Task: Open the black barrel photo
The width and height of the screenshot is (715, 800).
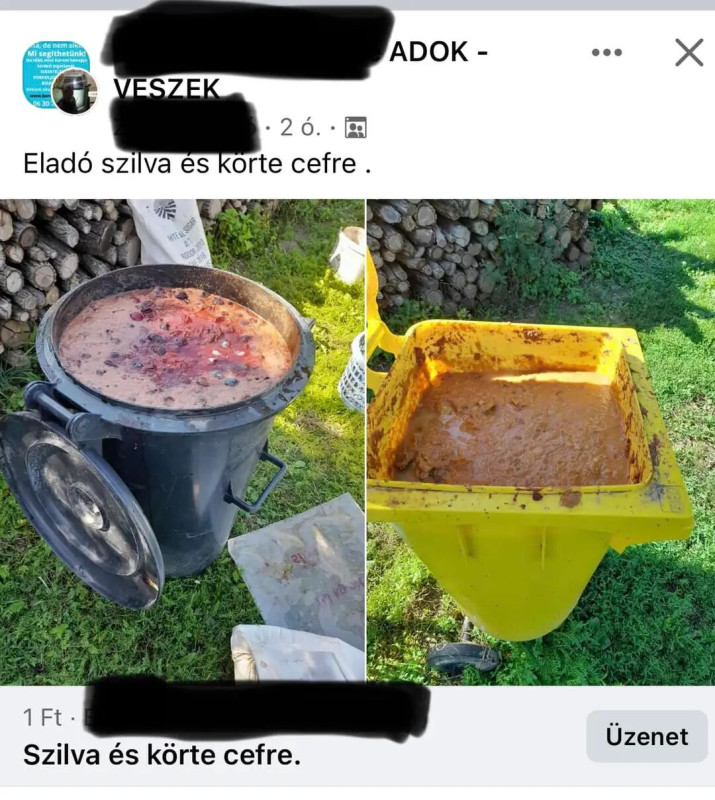Action: (182, 440)
